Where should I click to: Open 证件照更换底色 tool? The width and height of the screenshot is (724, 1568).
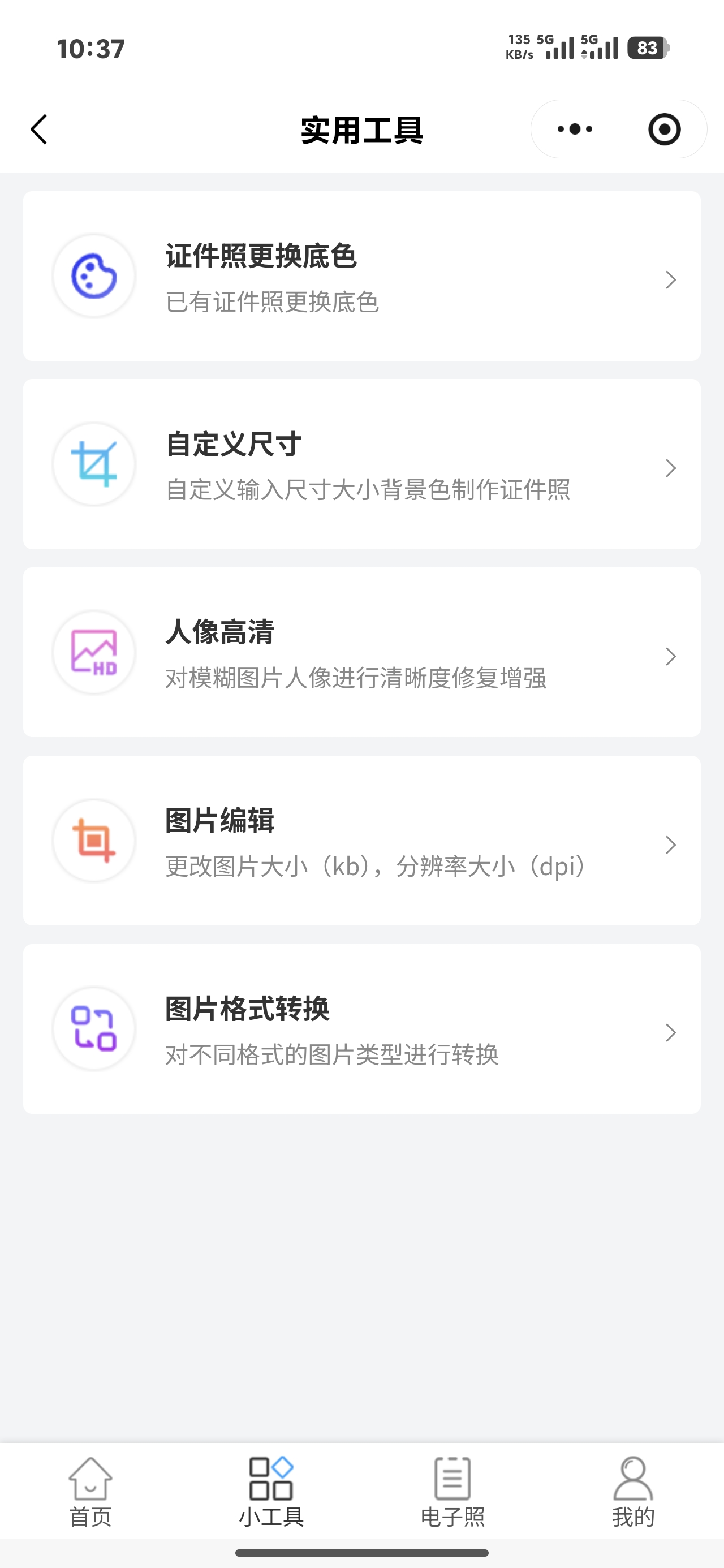[x=361, y=277]
